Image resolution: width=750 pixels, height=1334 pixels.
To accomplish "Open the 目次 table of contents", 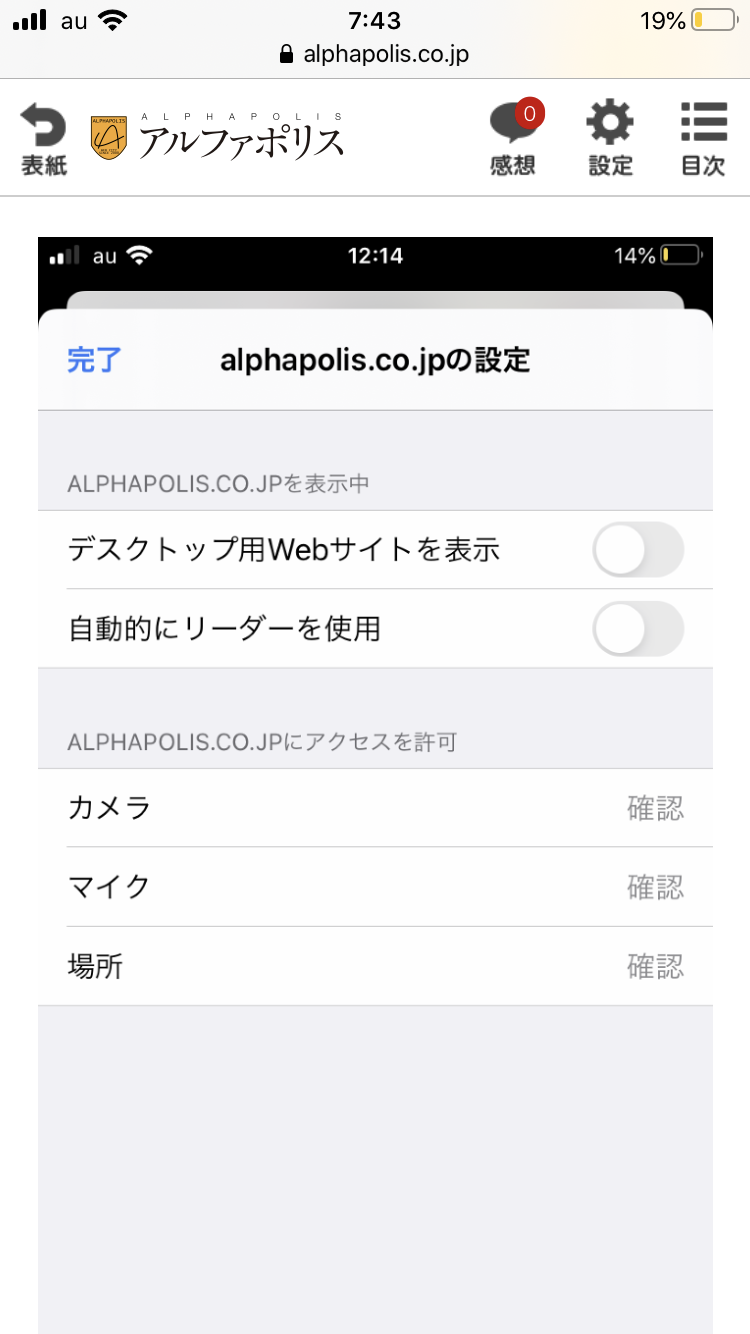I will click(703, 139).
